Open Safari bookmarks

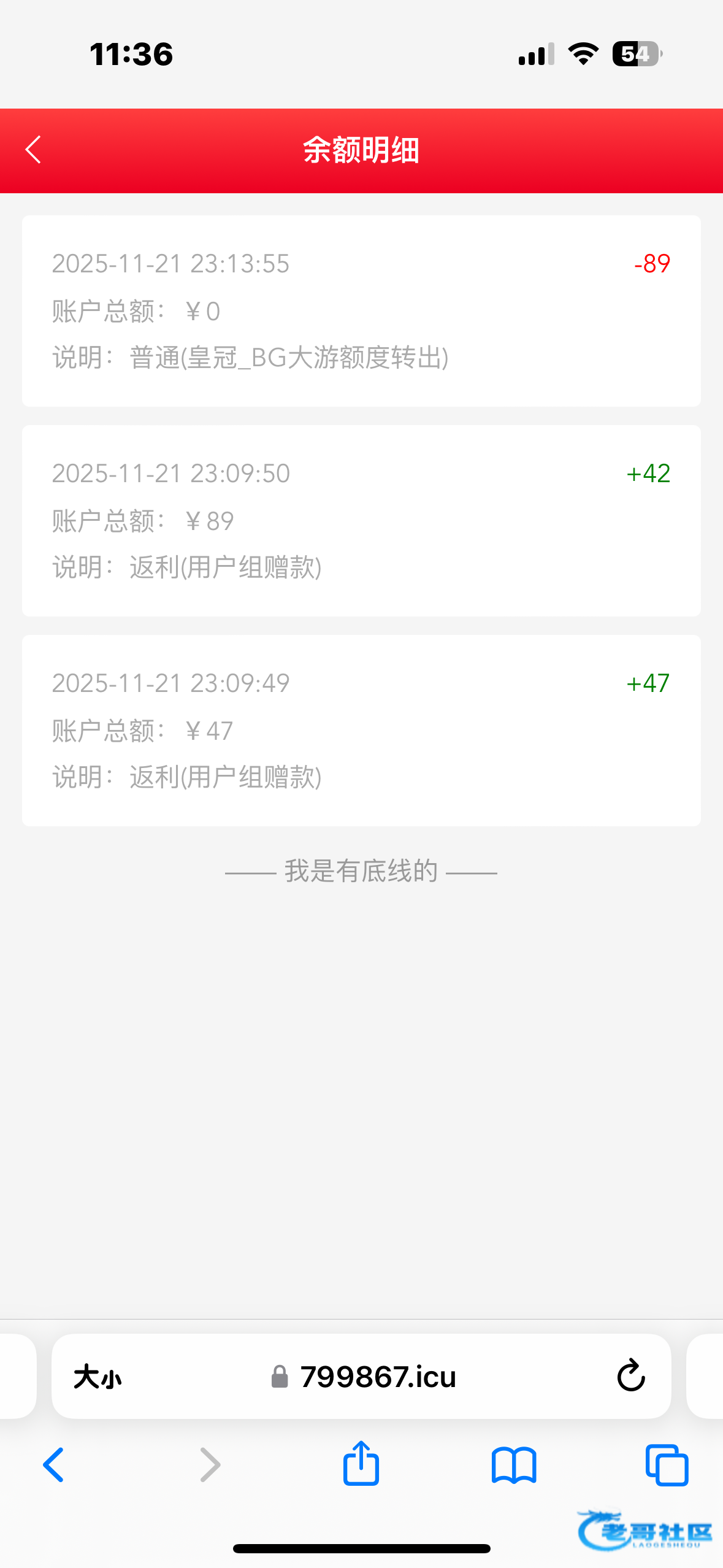[x=514, y=1465]
